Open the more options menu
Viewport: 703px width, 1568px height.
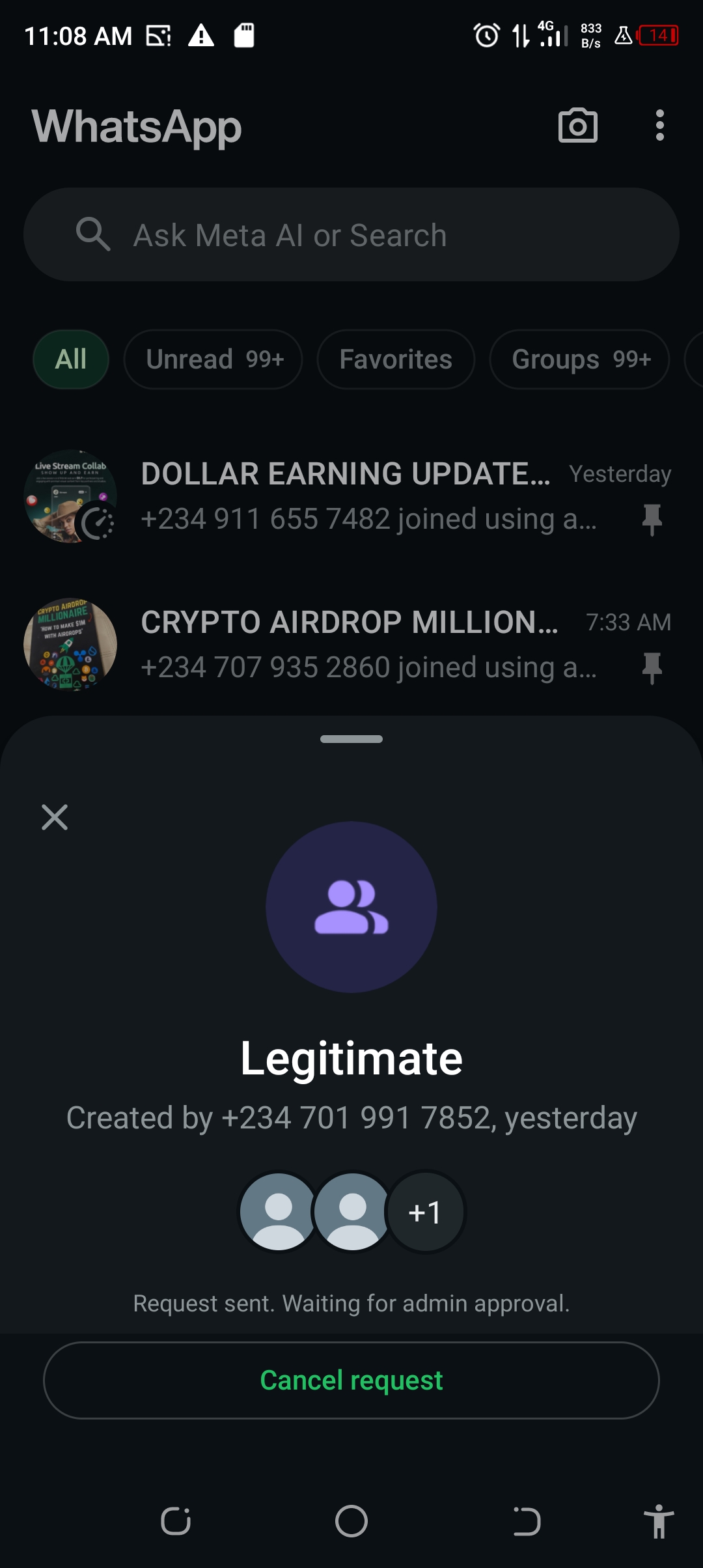(659, 125)
